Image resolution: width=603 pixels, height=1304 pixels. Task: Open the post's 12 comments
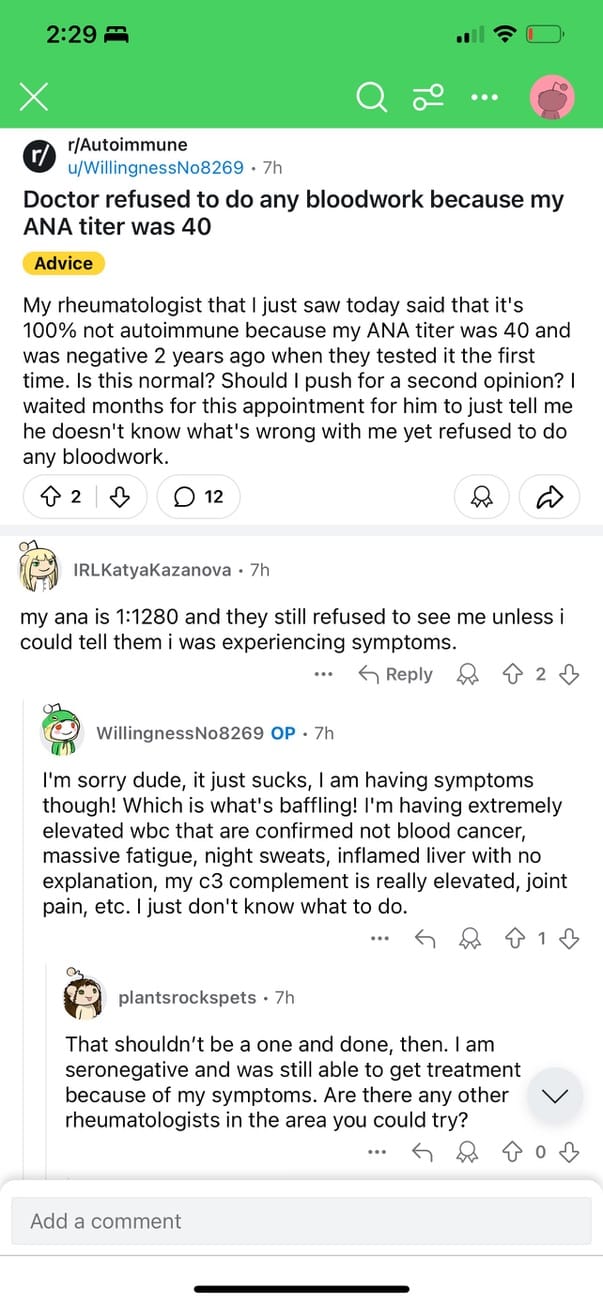198,496
